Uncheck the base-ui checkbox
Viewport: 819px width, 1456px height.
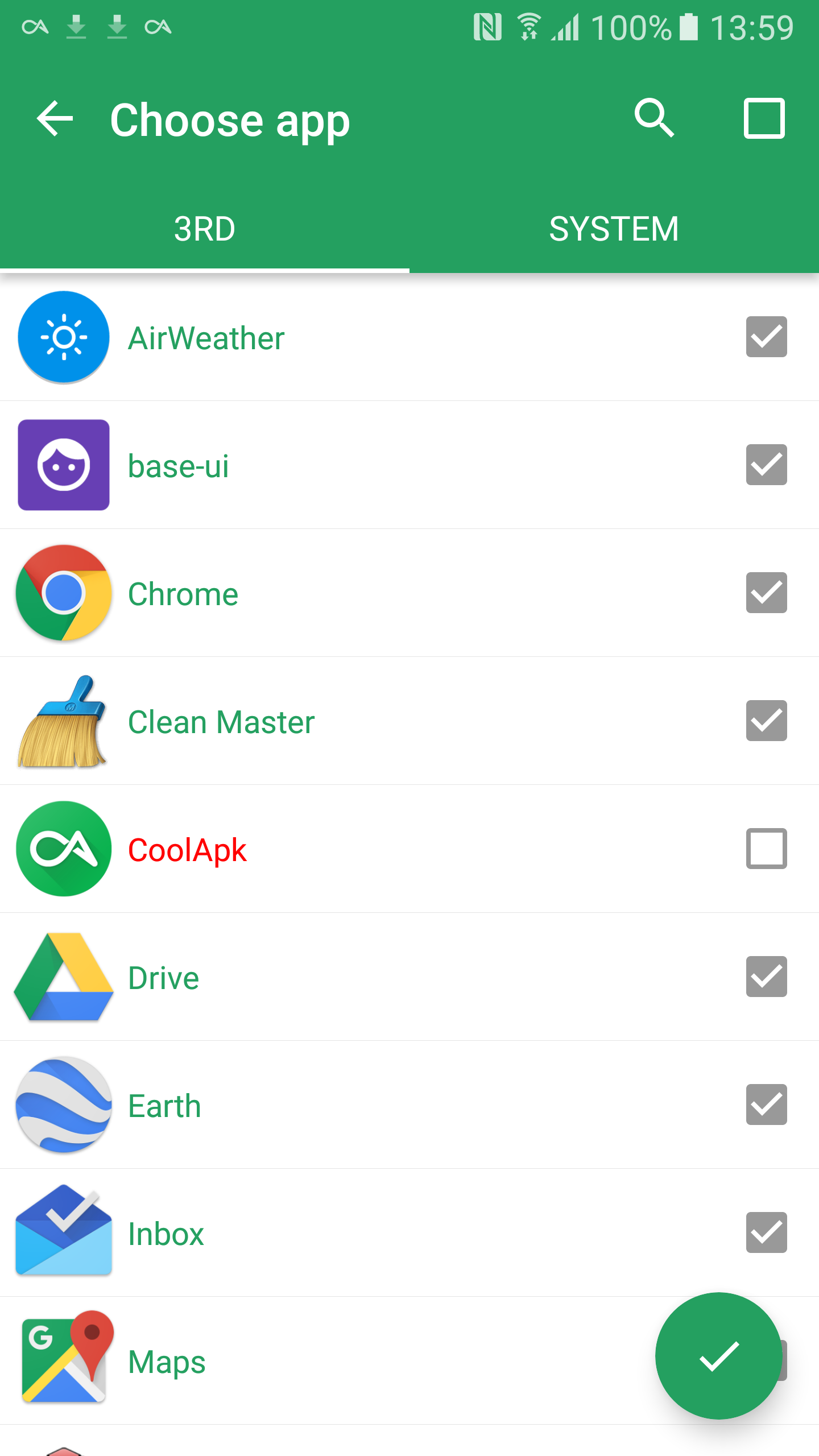pos(767,465)
